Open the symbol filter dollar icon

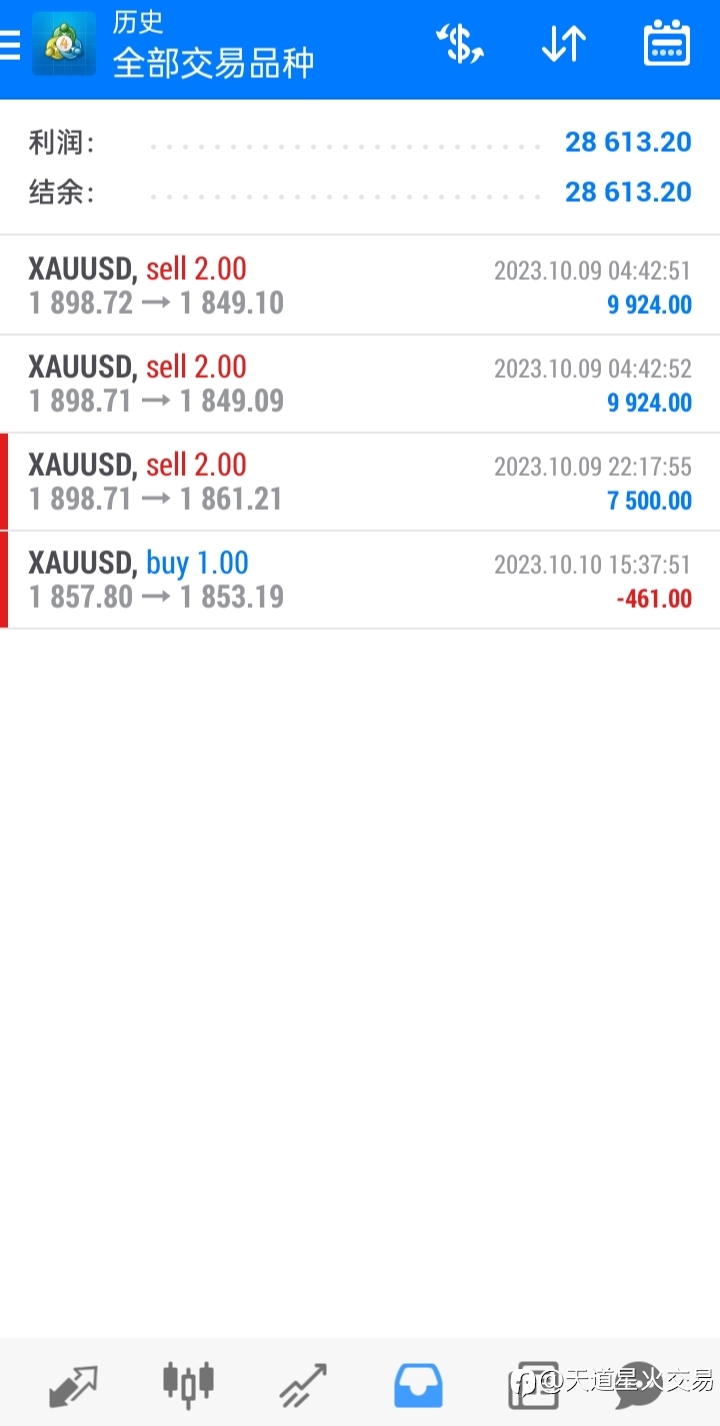coord(459,44)
